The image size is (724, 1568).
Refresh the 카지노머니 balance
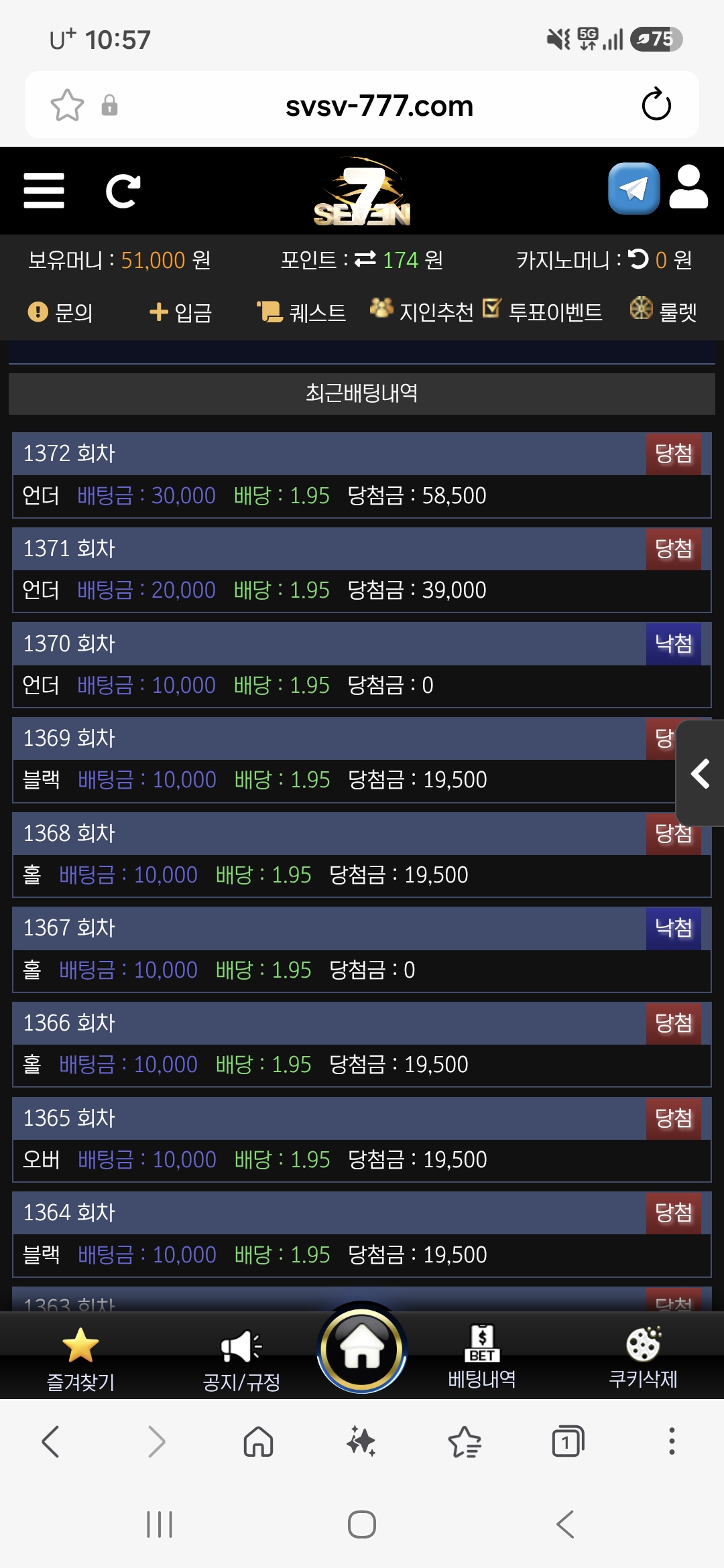point(638,259)
